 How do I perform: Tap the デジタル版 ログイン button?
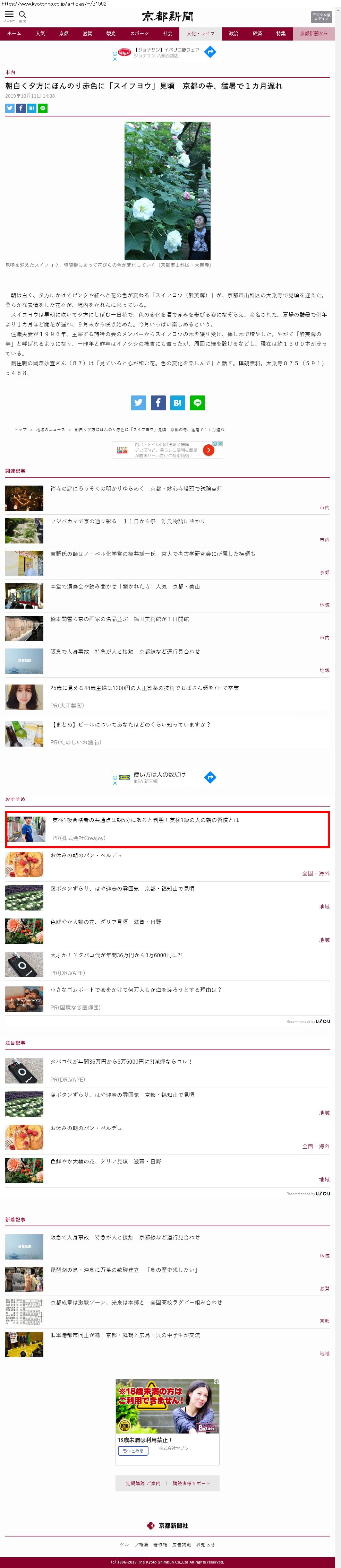(x=321, y=16)
